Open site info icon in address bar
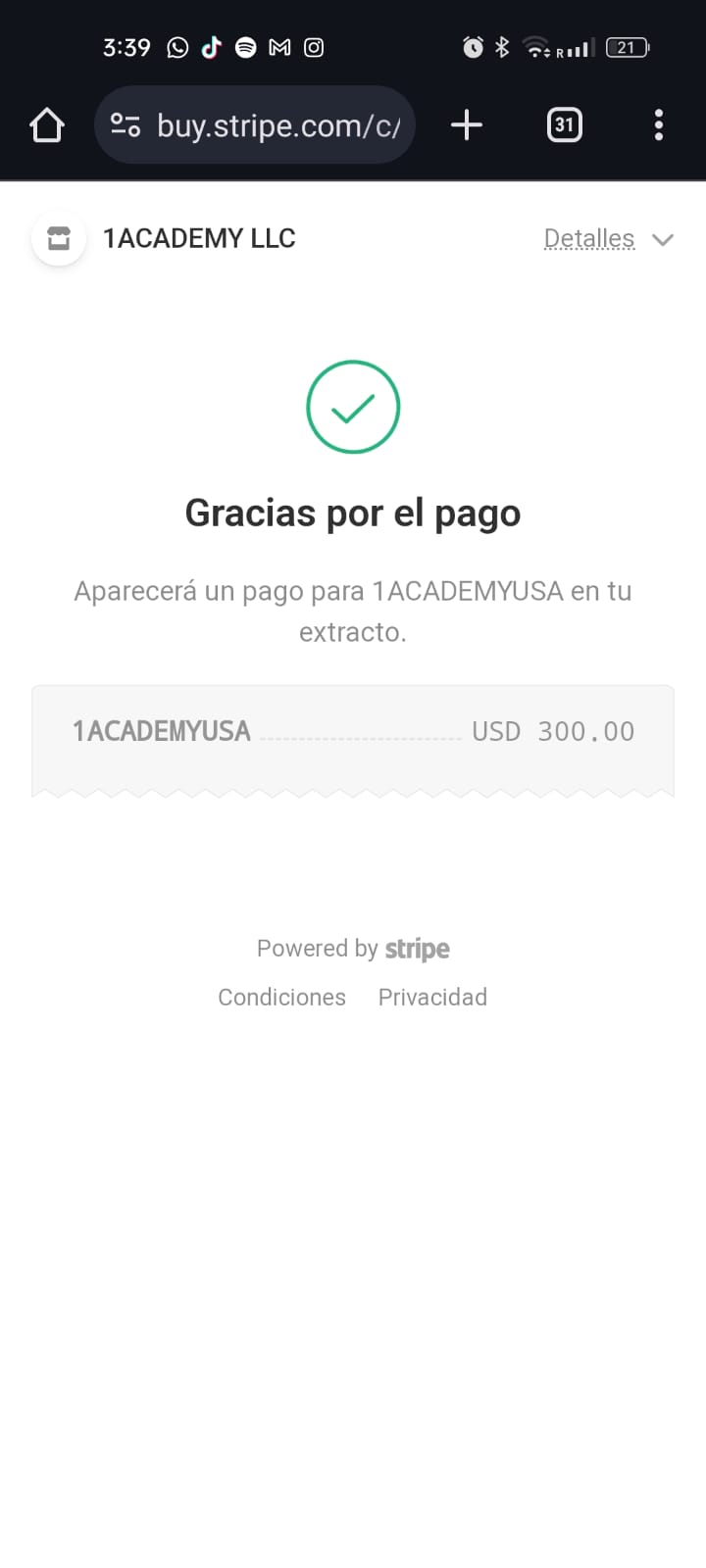The height and width of the screenshot is (1568, 706). coord(126,125)
